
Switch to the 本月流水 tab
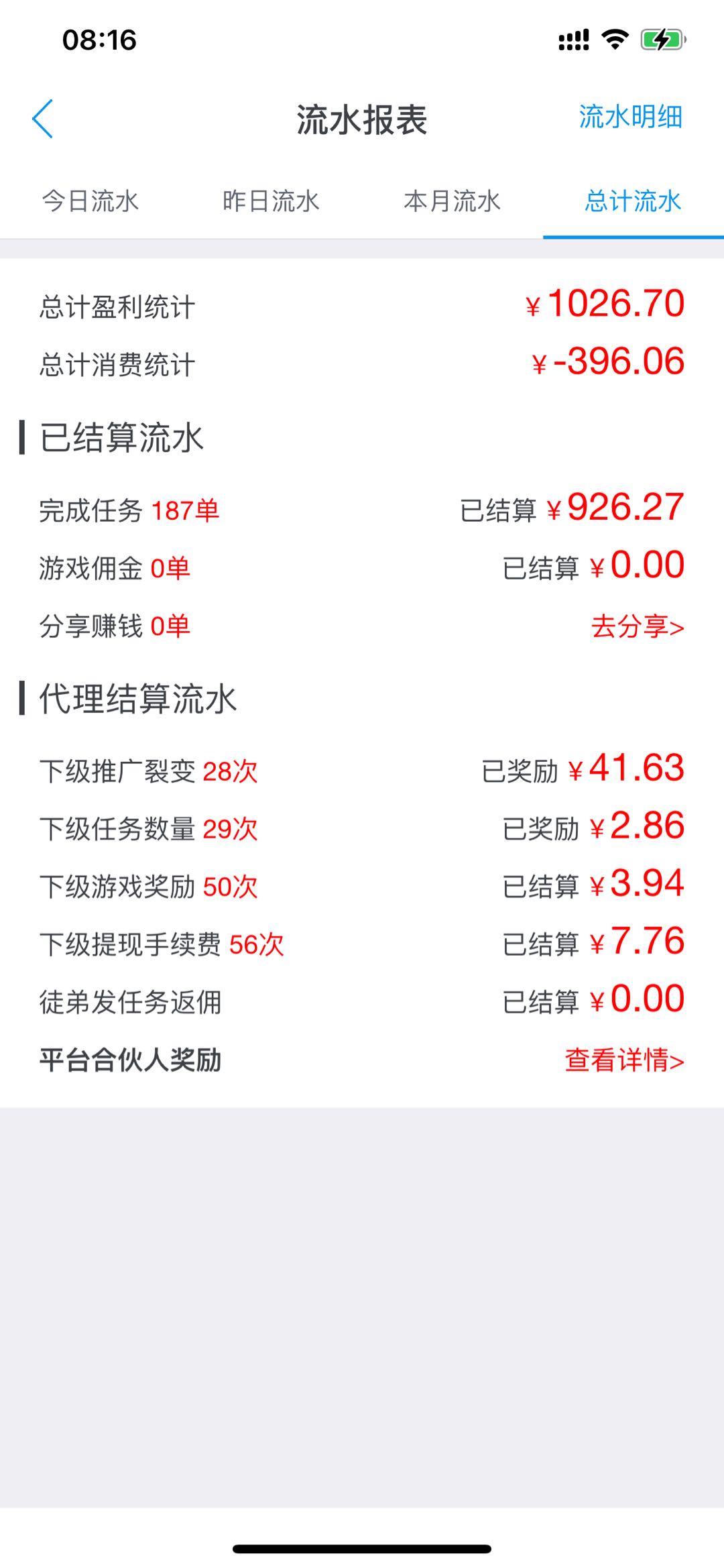click(452, 201)
